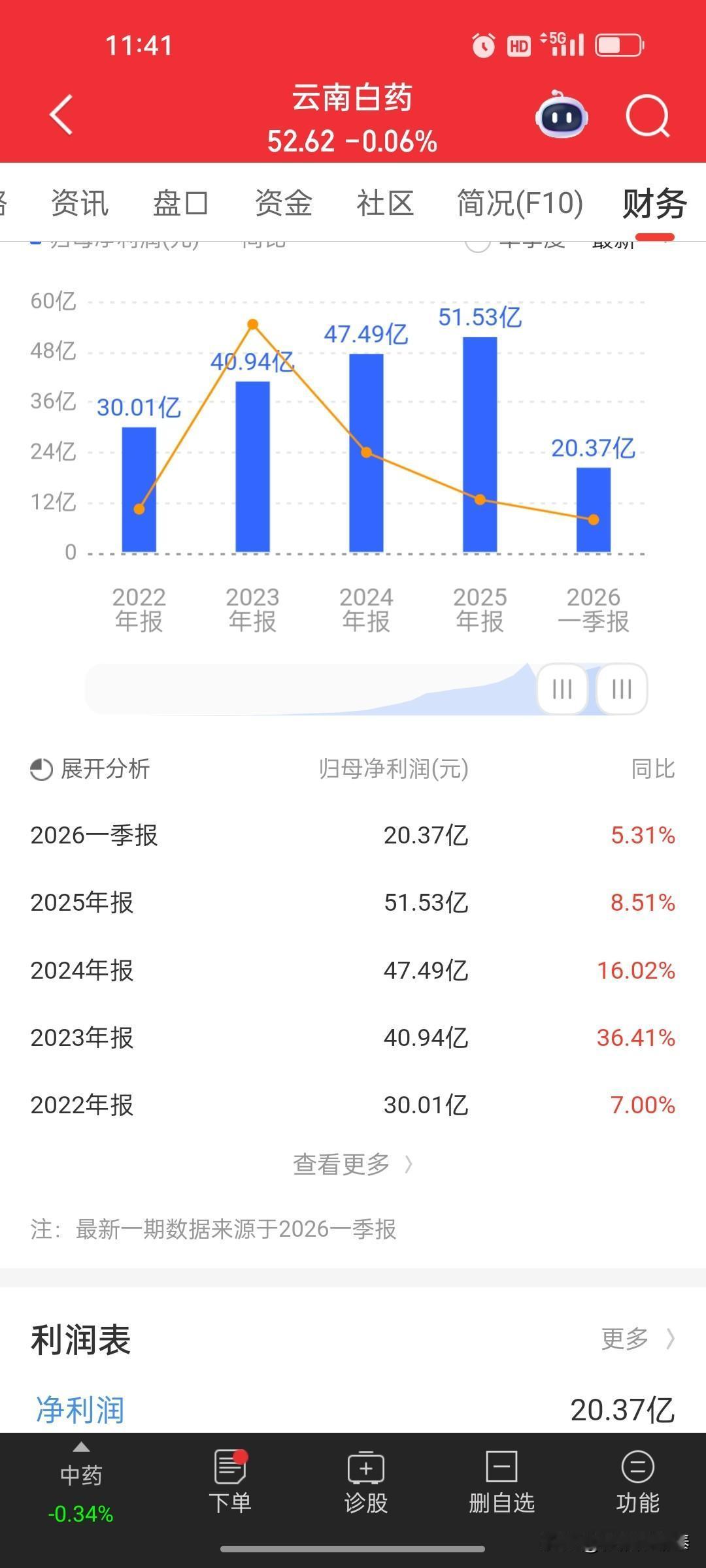Tap the right handle of the chart range slider
Viewport: 706px width, 1568px height.
[x=622, y=689]
